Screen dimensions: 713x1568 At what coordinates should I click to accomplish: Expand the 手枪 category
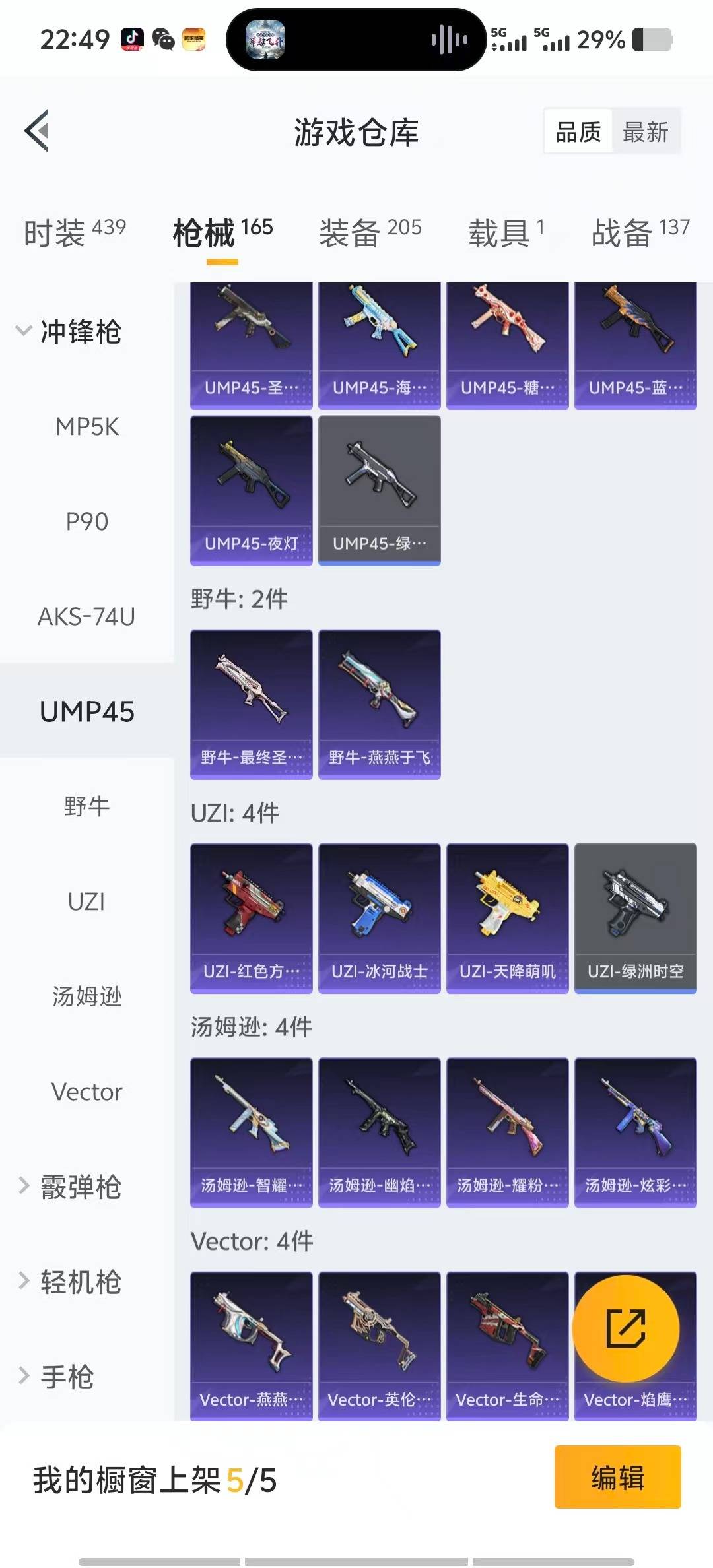tap(66, 1375)
